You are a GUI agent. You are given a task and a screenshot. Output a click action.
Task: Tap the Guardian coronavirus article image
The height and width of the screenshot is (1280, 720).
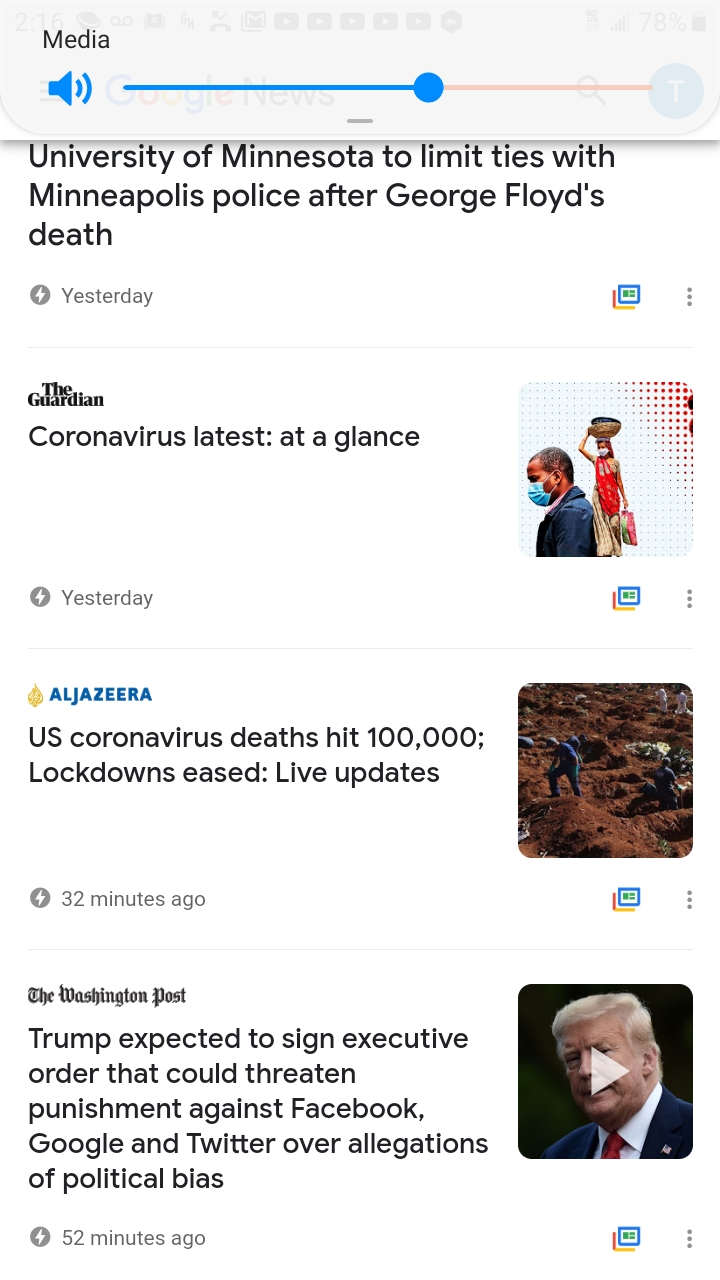pos(605,469)
